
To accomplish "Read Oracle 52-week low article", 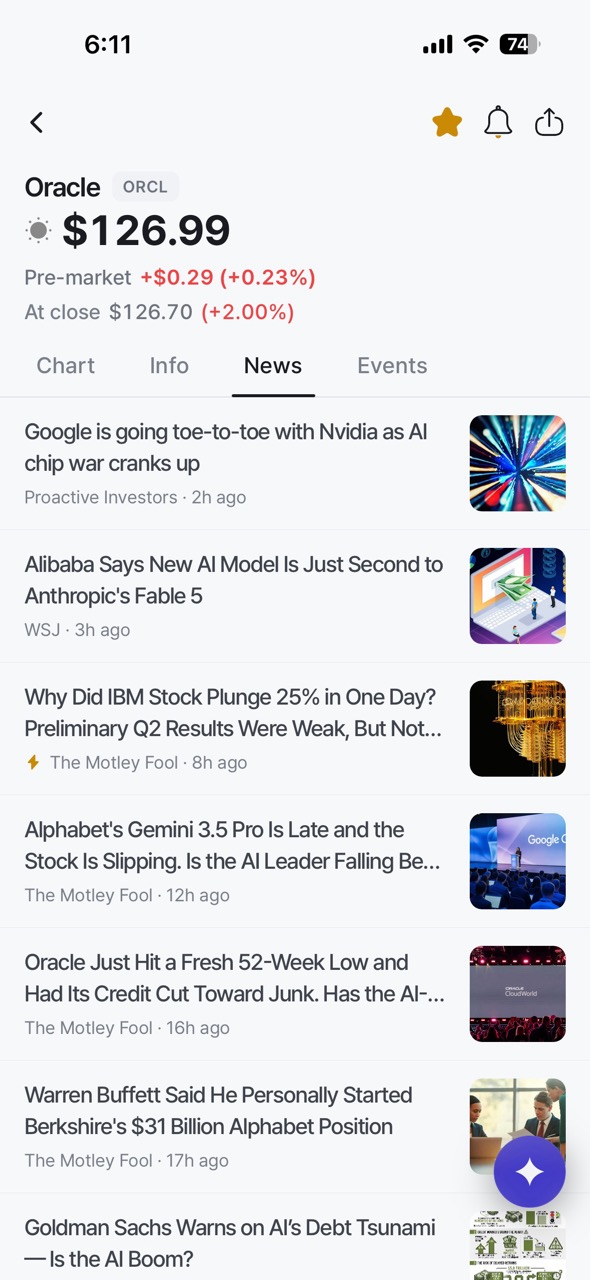I will 295,994.
